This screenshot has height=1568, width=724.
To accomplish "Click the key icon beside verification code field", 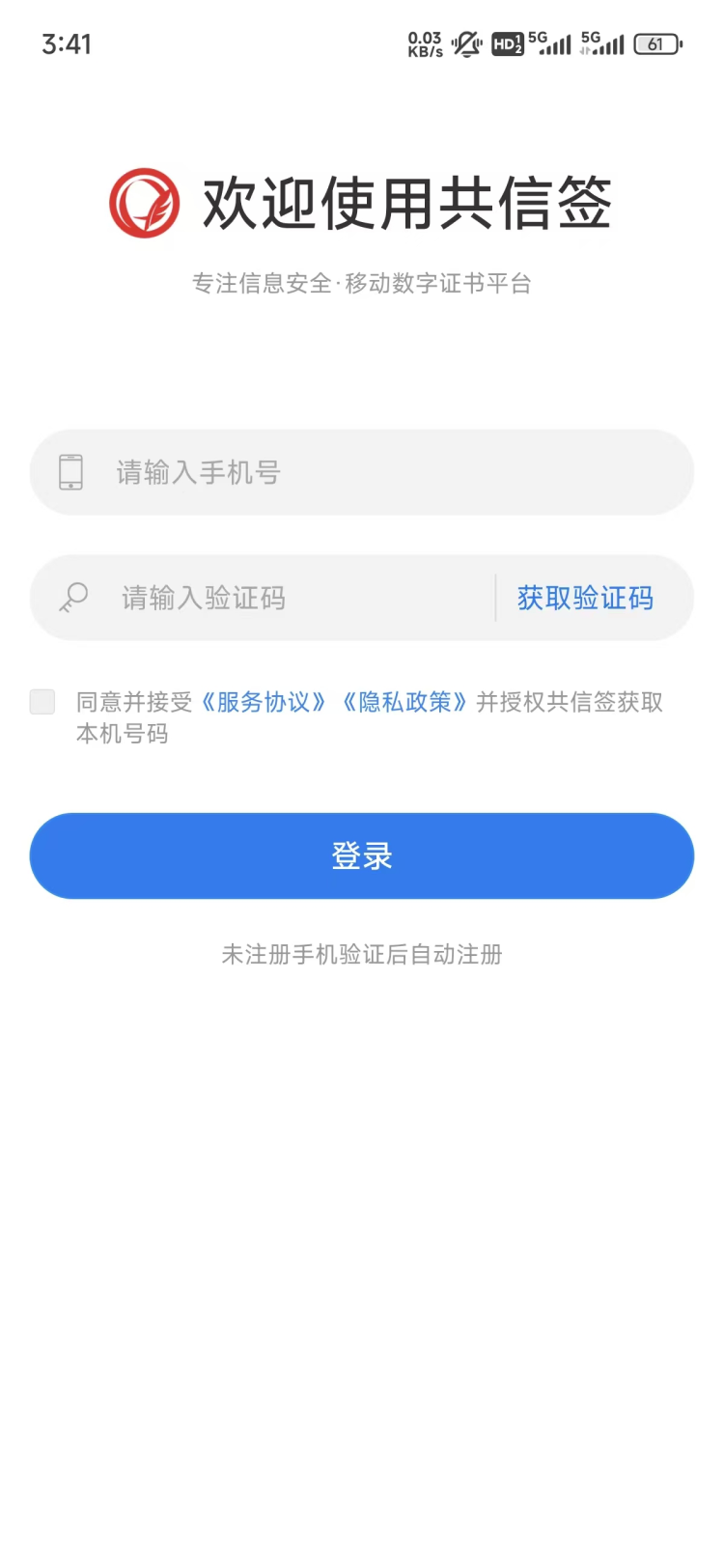I will tap(71, 598).
